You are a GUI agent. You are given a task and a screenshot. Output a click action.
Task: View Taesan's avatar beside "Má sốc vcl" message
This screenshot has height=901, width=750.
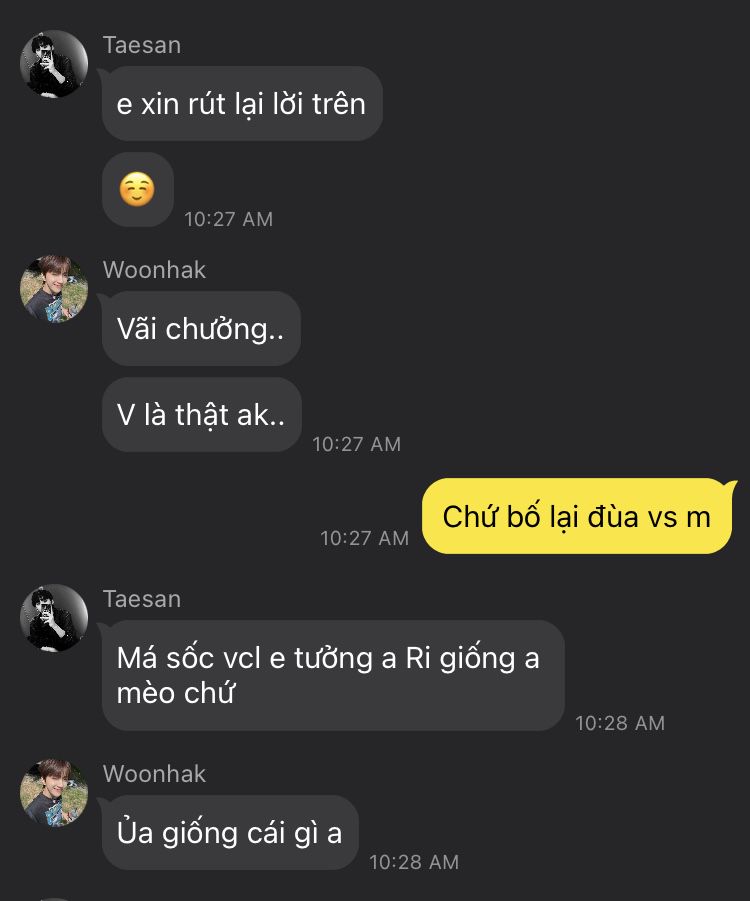(54, 618)
